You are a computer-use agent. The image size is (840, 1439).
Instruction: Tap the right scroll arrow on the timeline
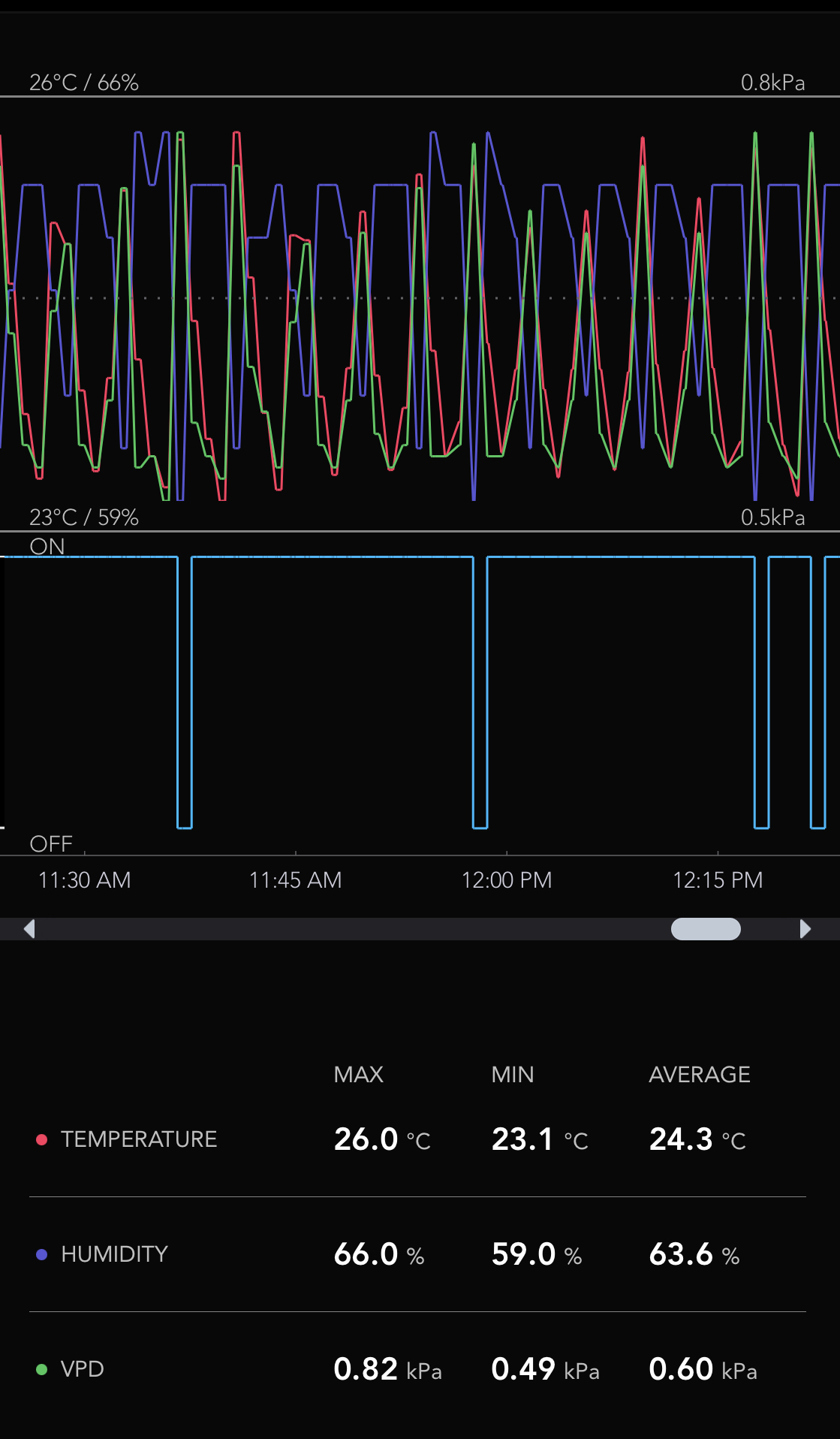(805, 929)
